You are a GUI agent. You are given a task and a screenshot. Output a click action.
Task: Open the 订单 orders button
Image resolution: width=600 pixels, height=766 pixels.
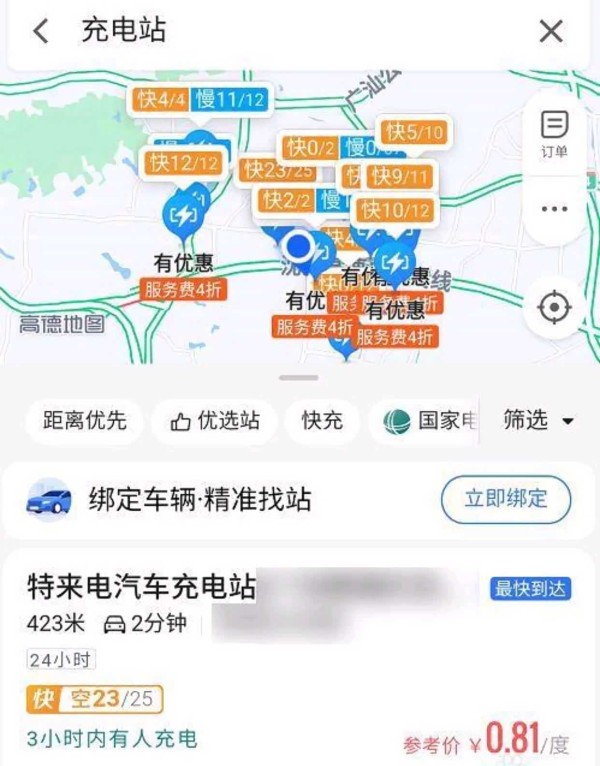554,133
